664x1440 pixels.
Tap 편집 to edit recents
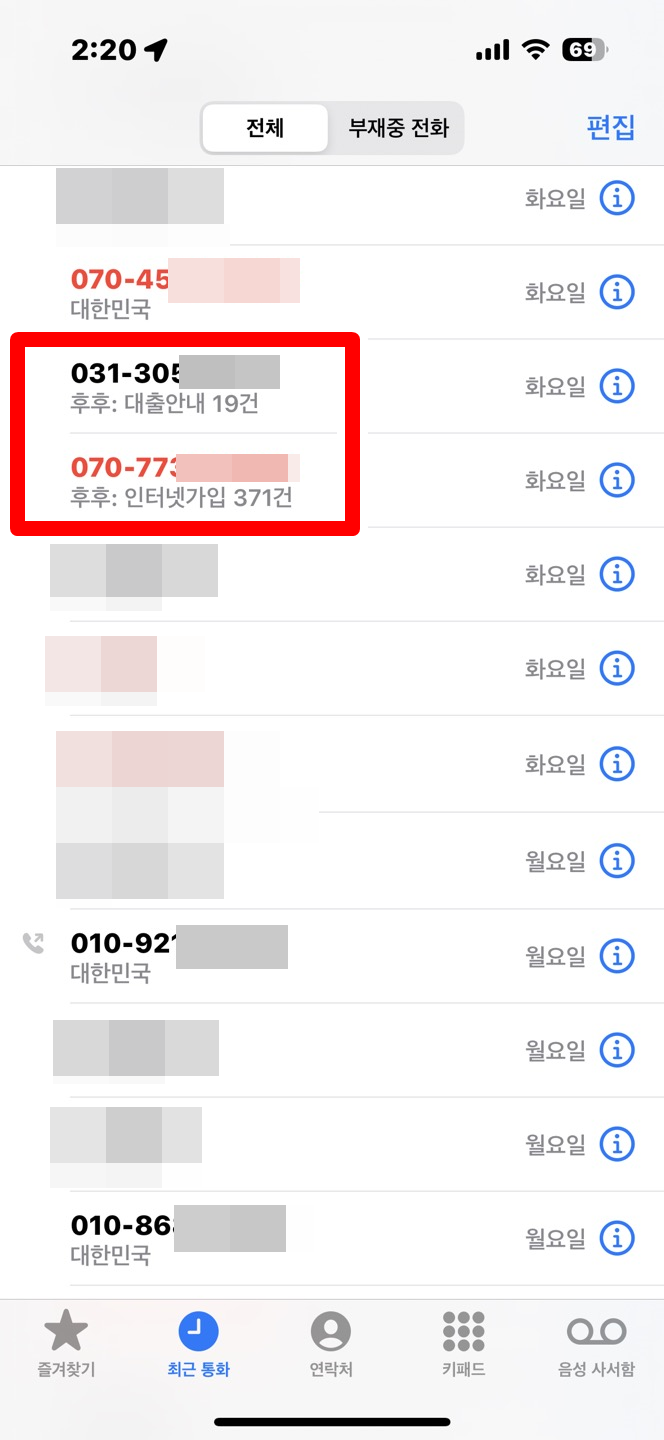click(610, 128)
